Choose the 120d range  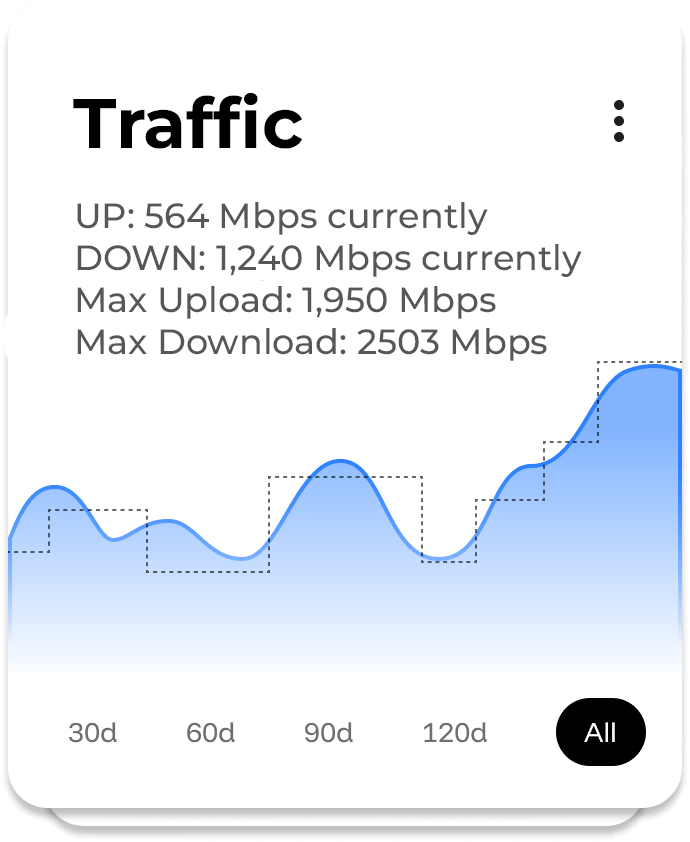pos(455,733)
